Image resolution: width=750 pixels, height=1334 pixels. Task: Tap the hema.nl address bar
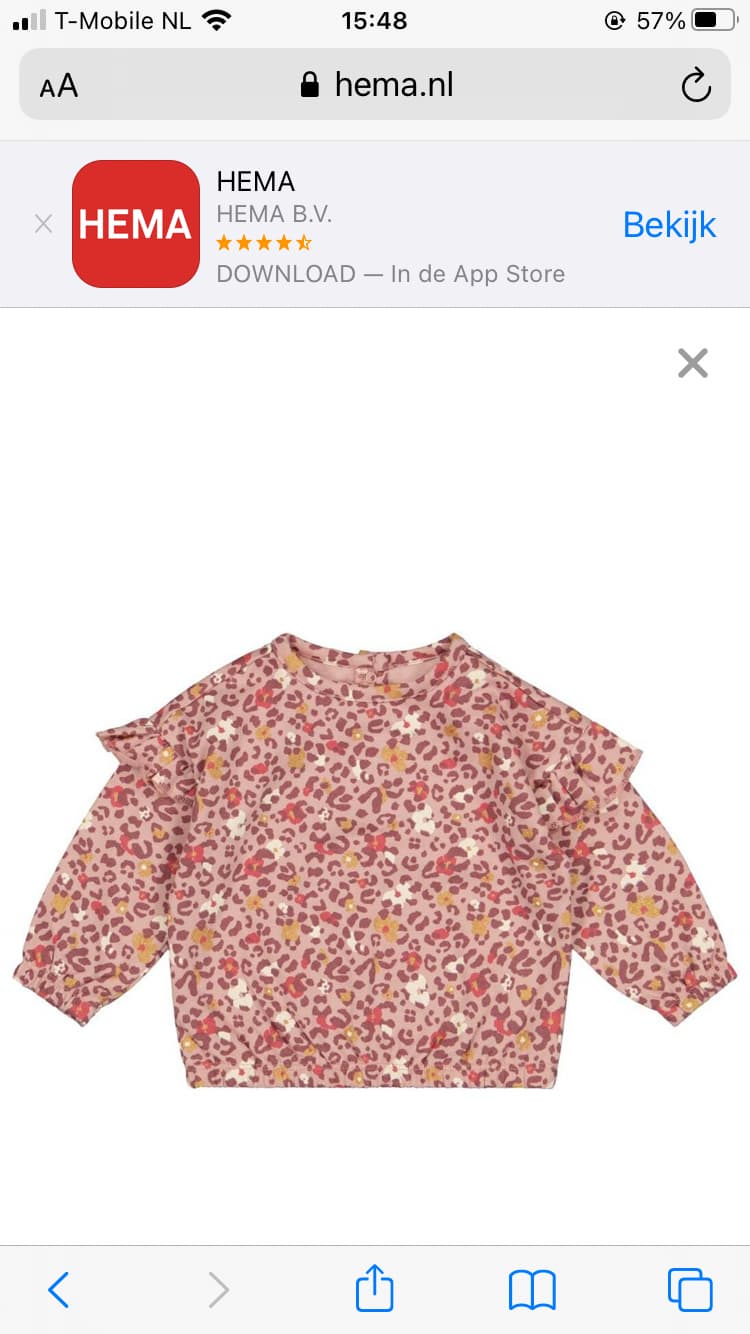point(375,84)
